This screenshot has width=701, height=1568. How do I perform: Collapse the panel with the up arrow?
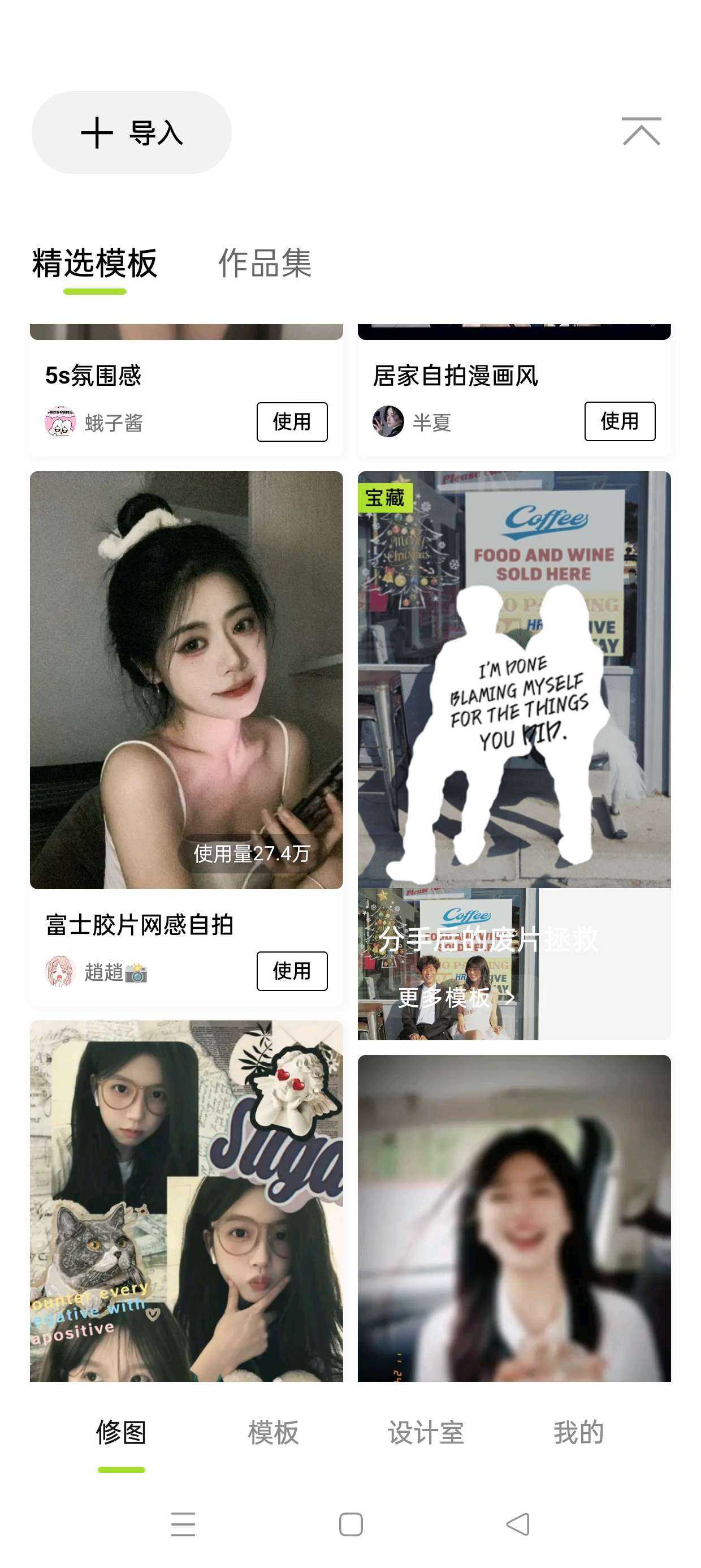click(641, 131)
